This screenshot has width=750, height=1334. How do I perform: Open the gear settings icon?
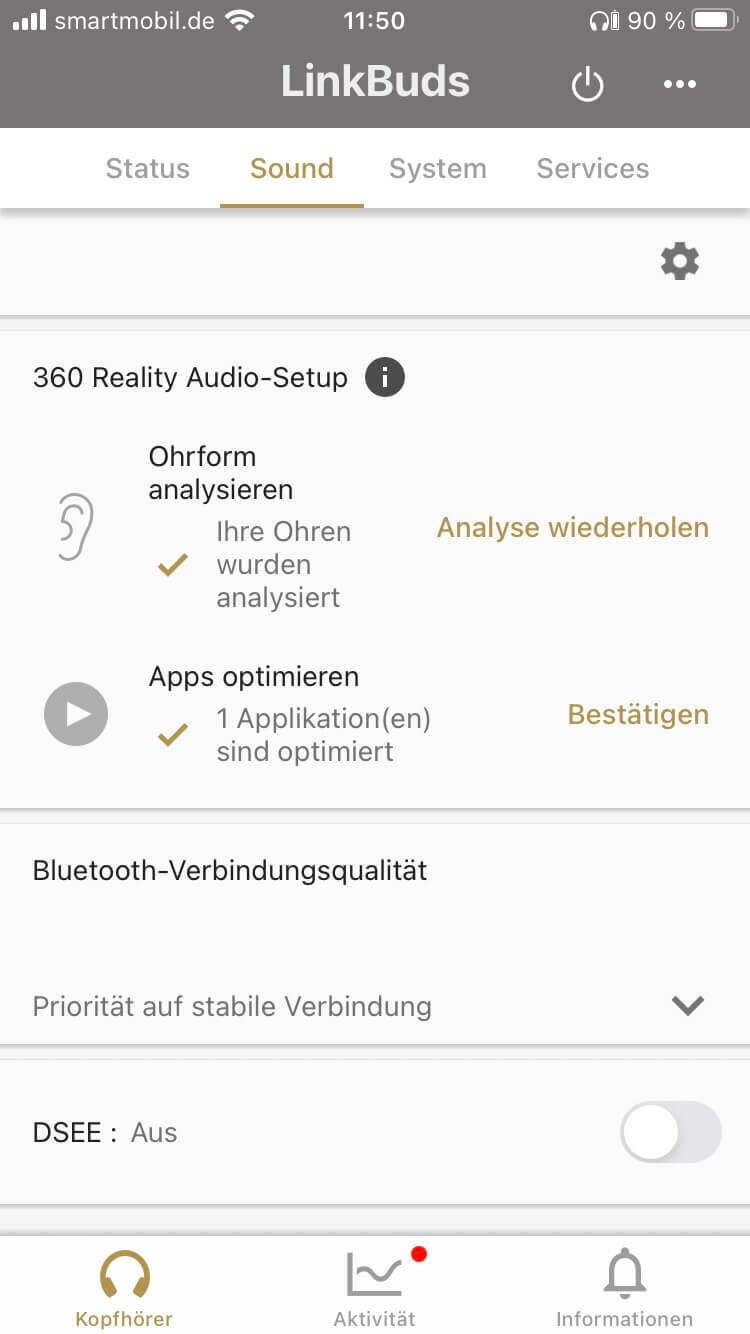click(x=680, y=262)
